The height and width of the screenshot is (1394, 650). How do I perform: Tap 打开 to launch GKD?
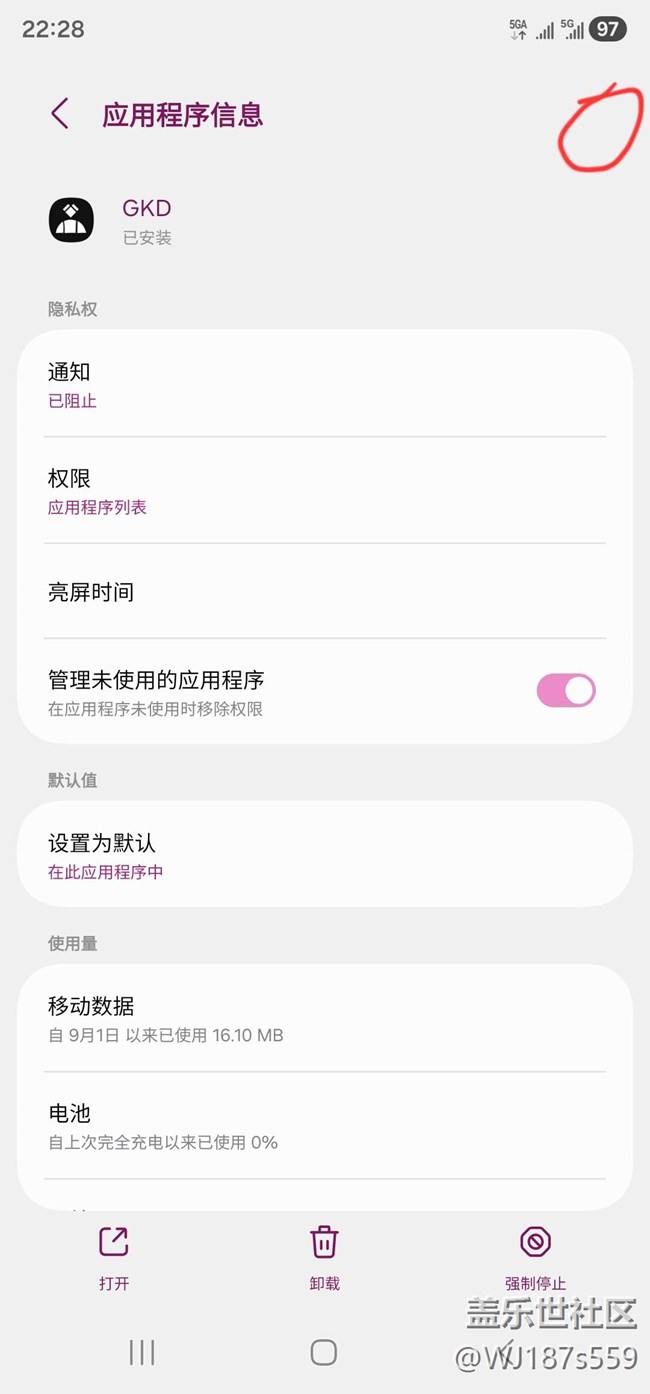click(114, 1256)
